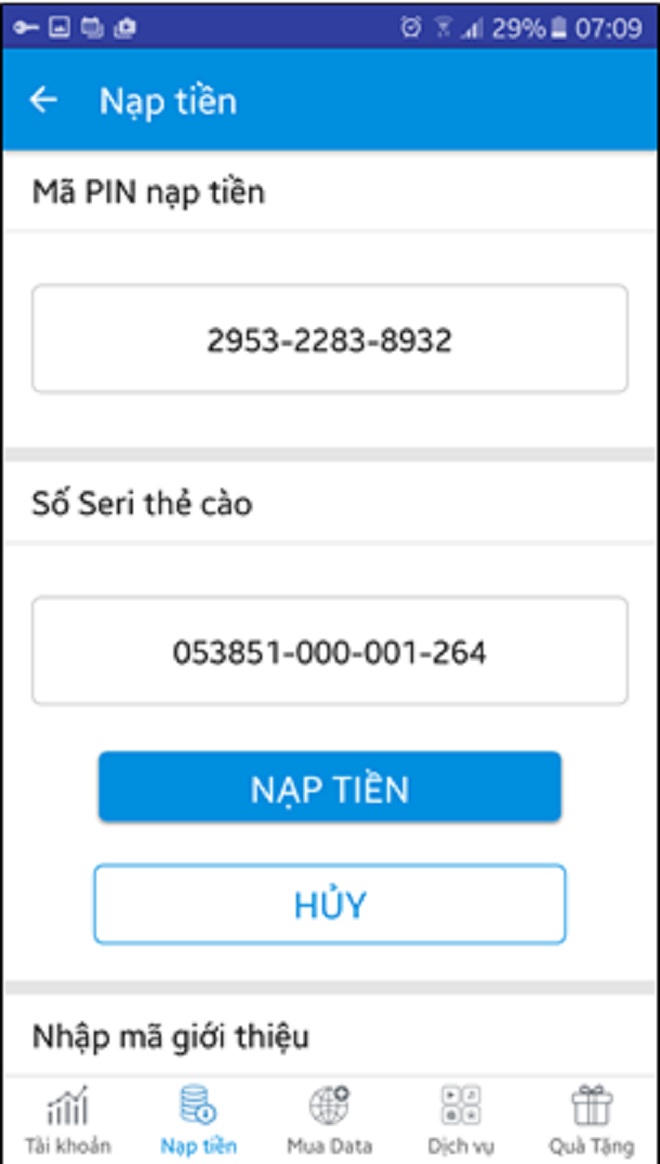Select the Nạp tiền bottom tab
The width and height of the screenshot is (660, 1164).
(x=198, y=1120)
